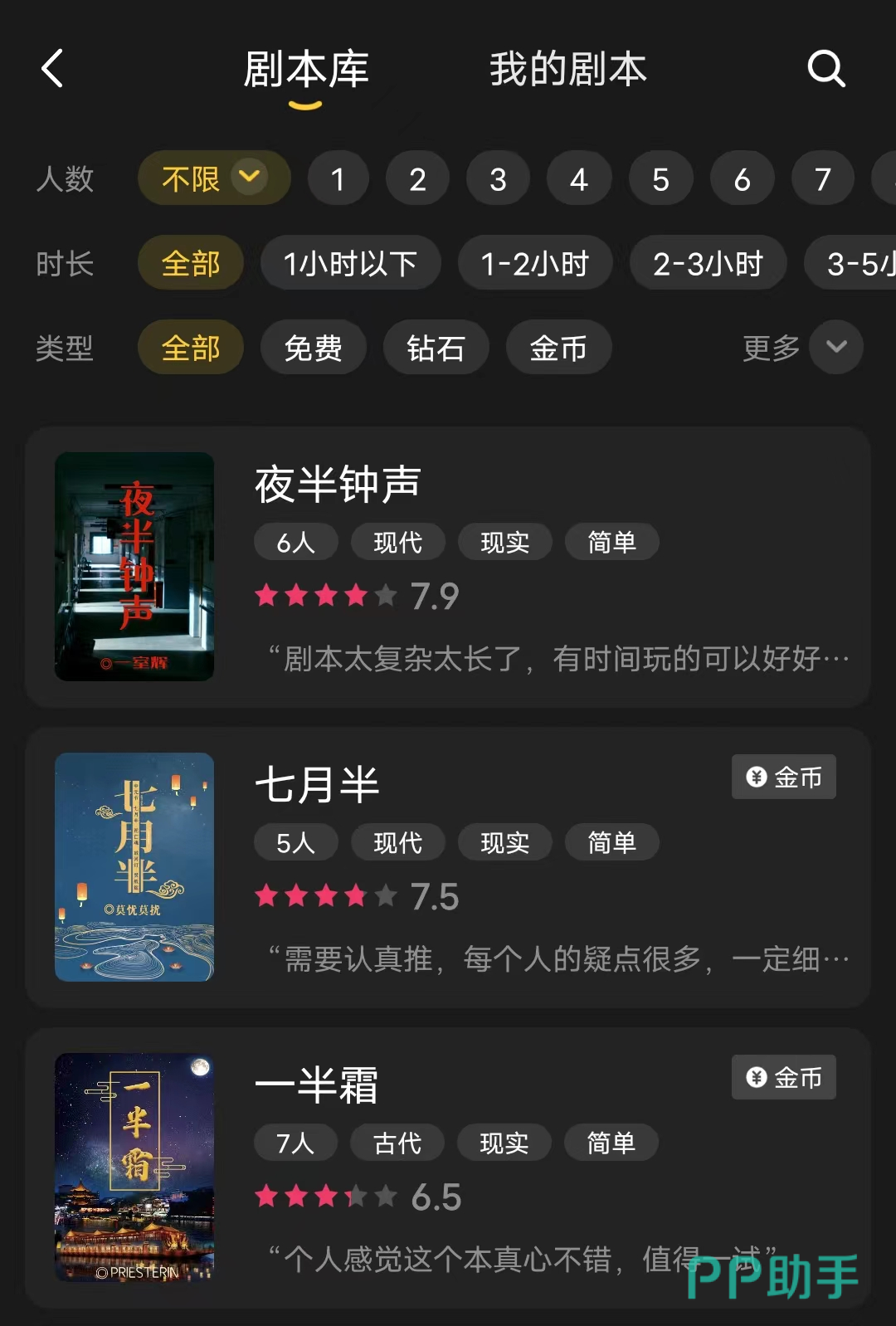
Task: Choose 1 player count chip
Action: (x=338, y=178)
